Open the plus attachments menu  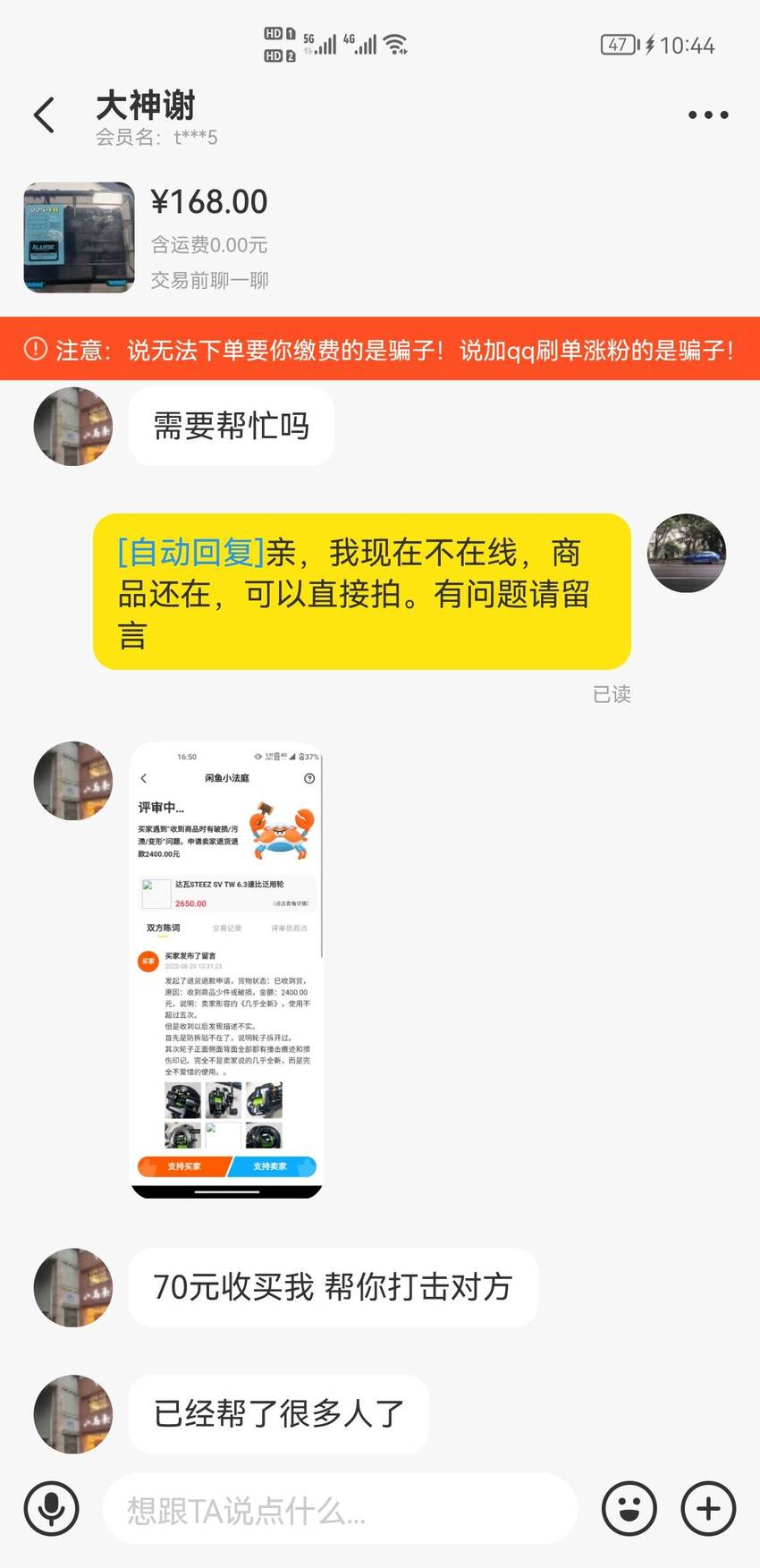pos(708,1509)
